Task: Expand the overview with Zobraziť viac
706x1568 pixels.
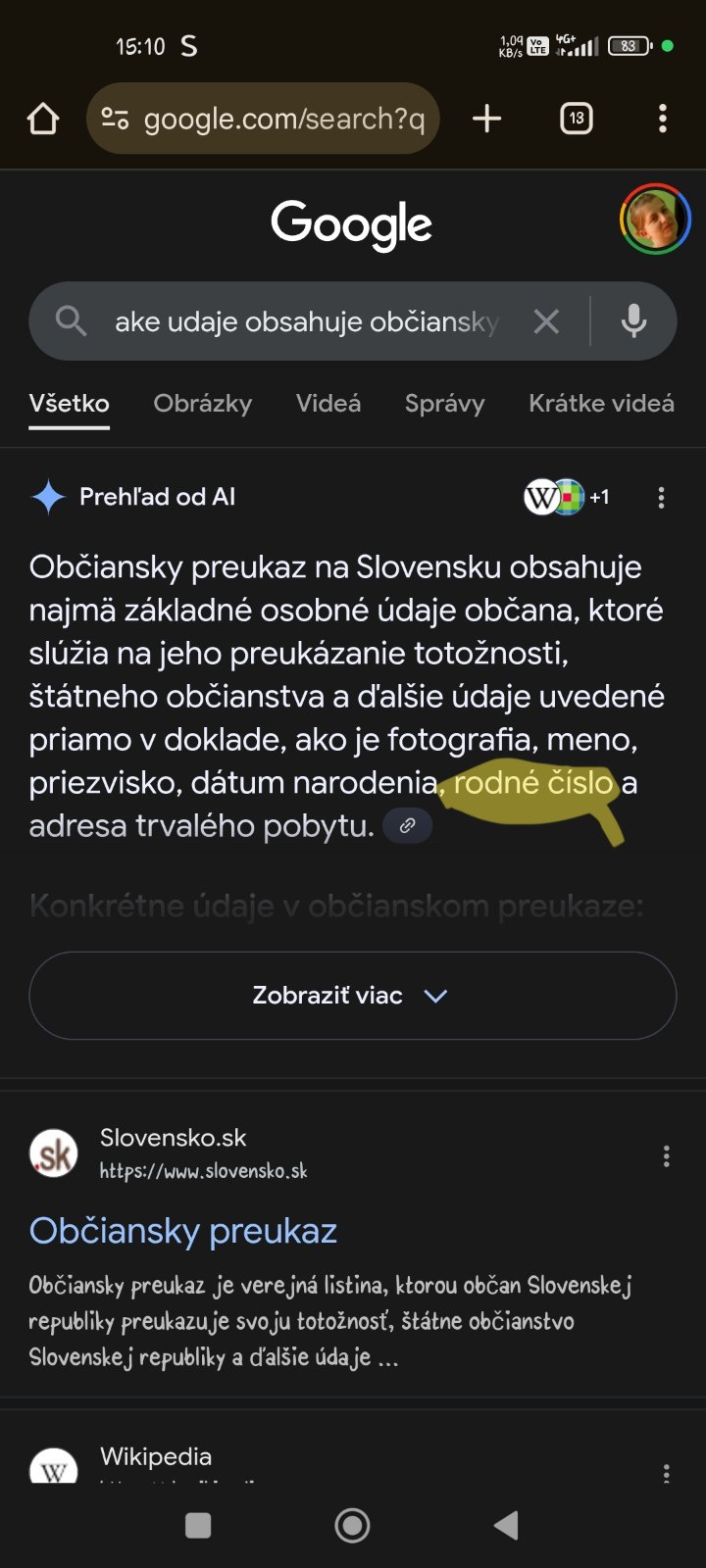Action: tap(352, 996)
